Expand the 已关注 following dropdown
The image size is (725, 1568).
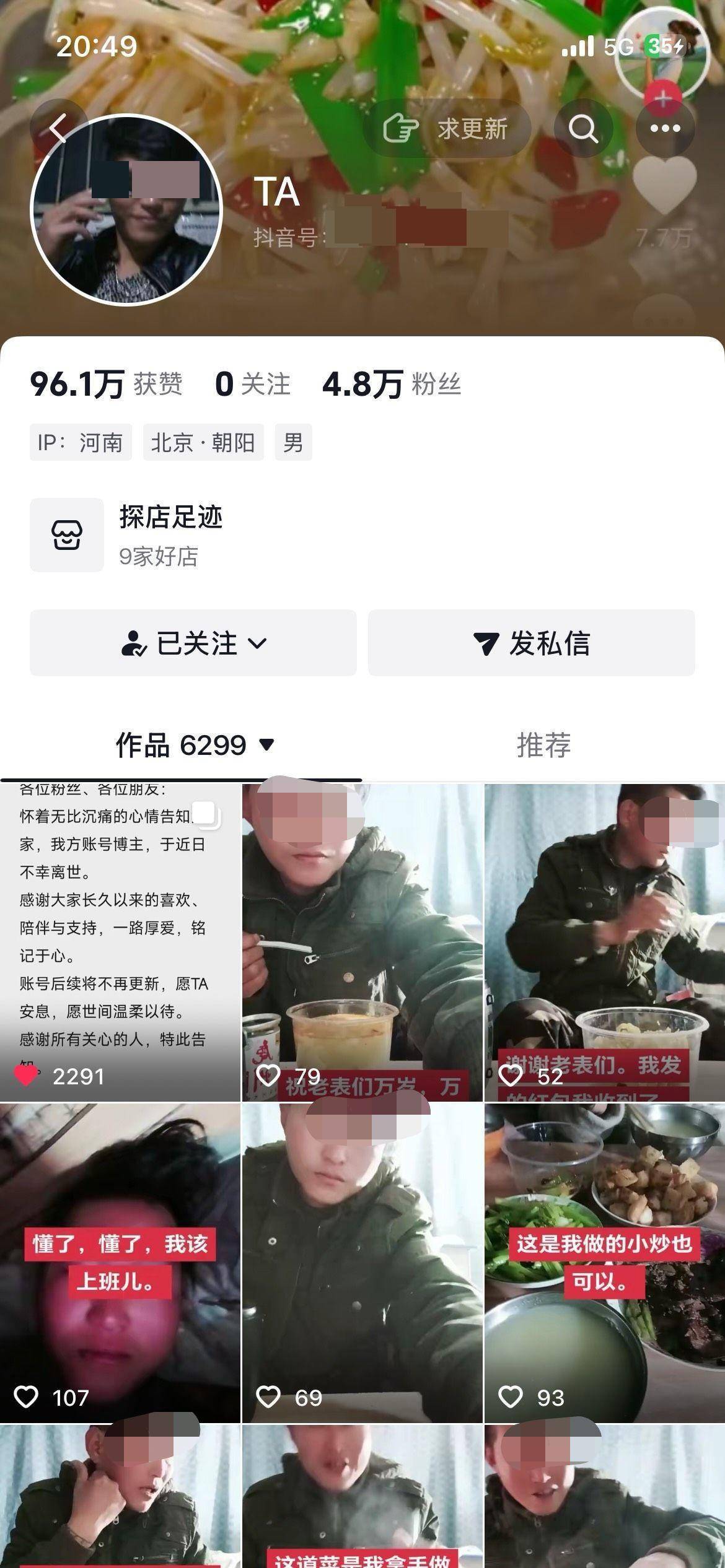[x=193, y=643]
